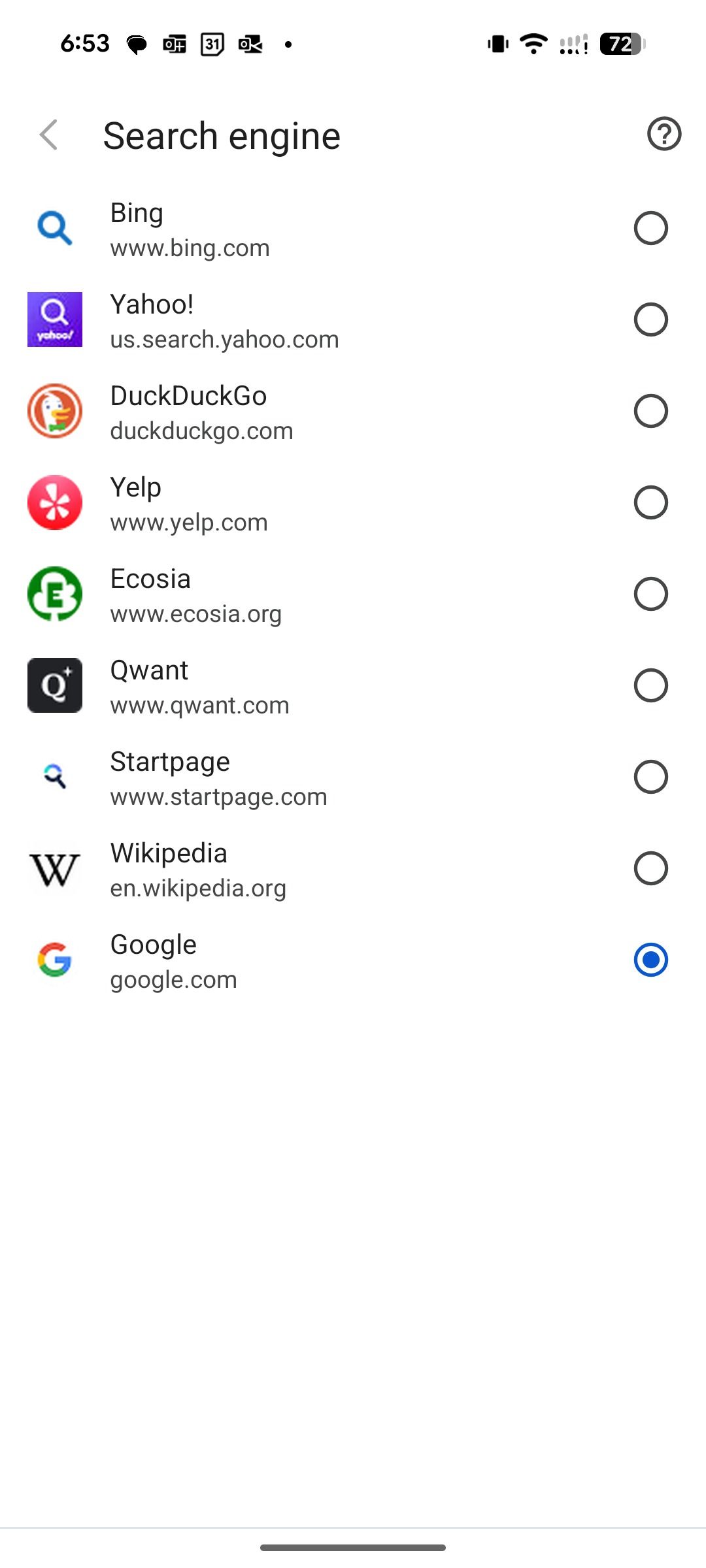
Task: Click the DuckDuckGo duck icon
Action: (x=55, y=411)
